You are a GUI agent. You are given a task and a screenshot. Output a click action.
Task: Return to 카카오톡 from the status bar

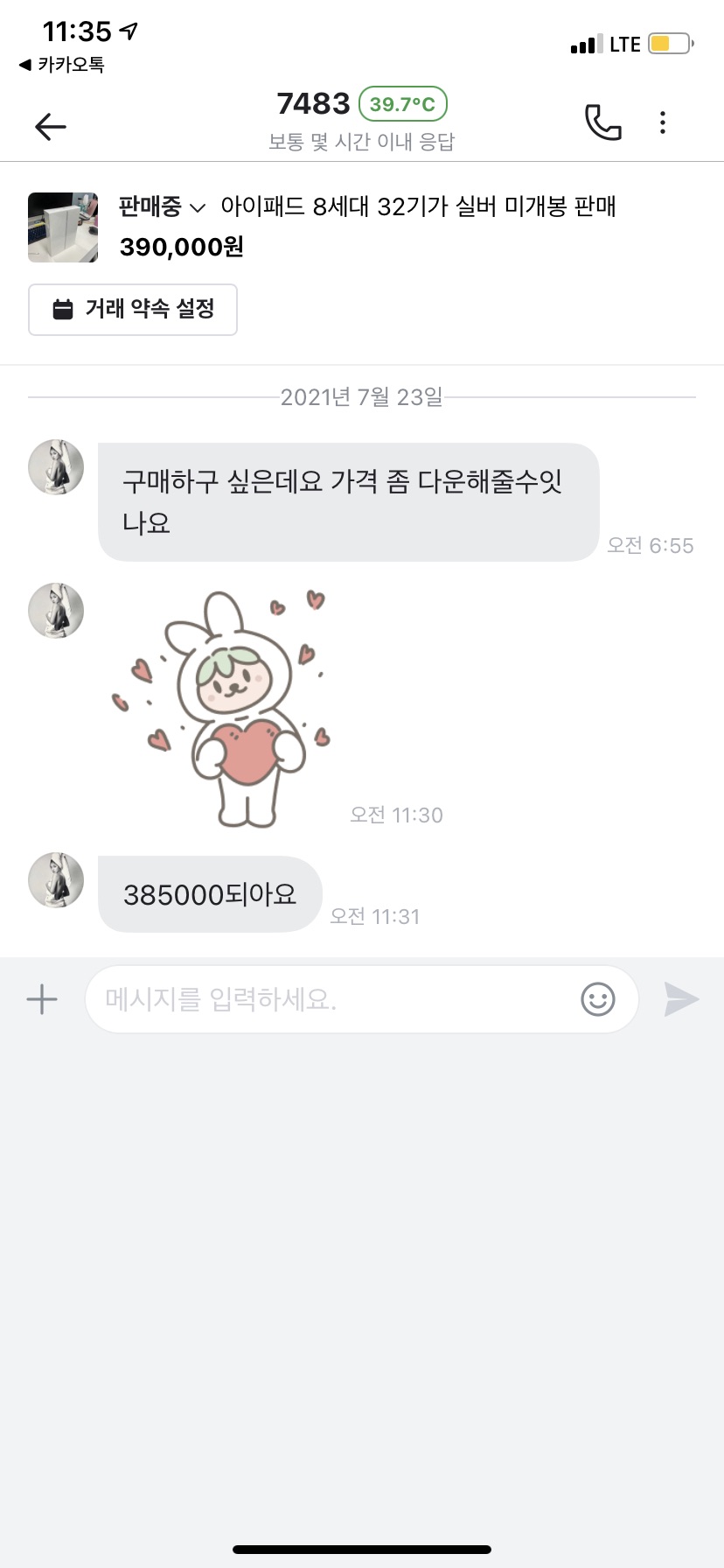pos(61,65)
